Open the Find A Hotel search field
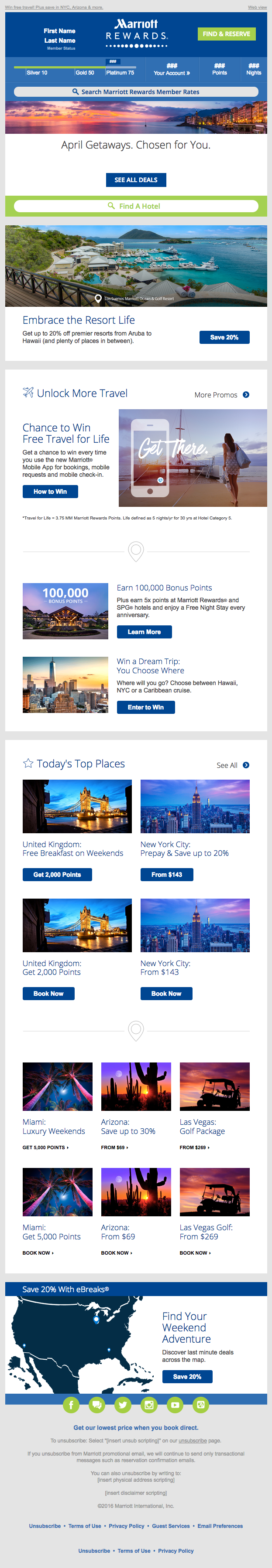The height and width of the screenshot is (1568, 272). click(x=136, y=206)
